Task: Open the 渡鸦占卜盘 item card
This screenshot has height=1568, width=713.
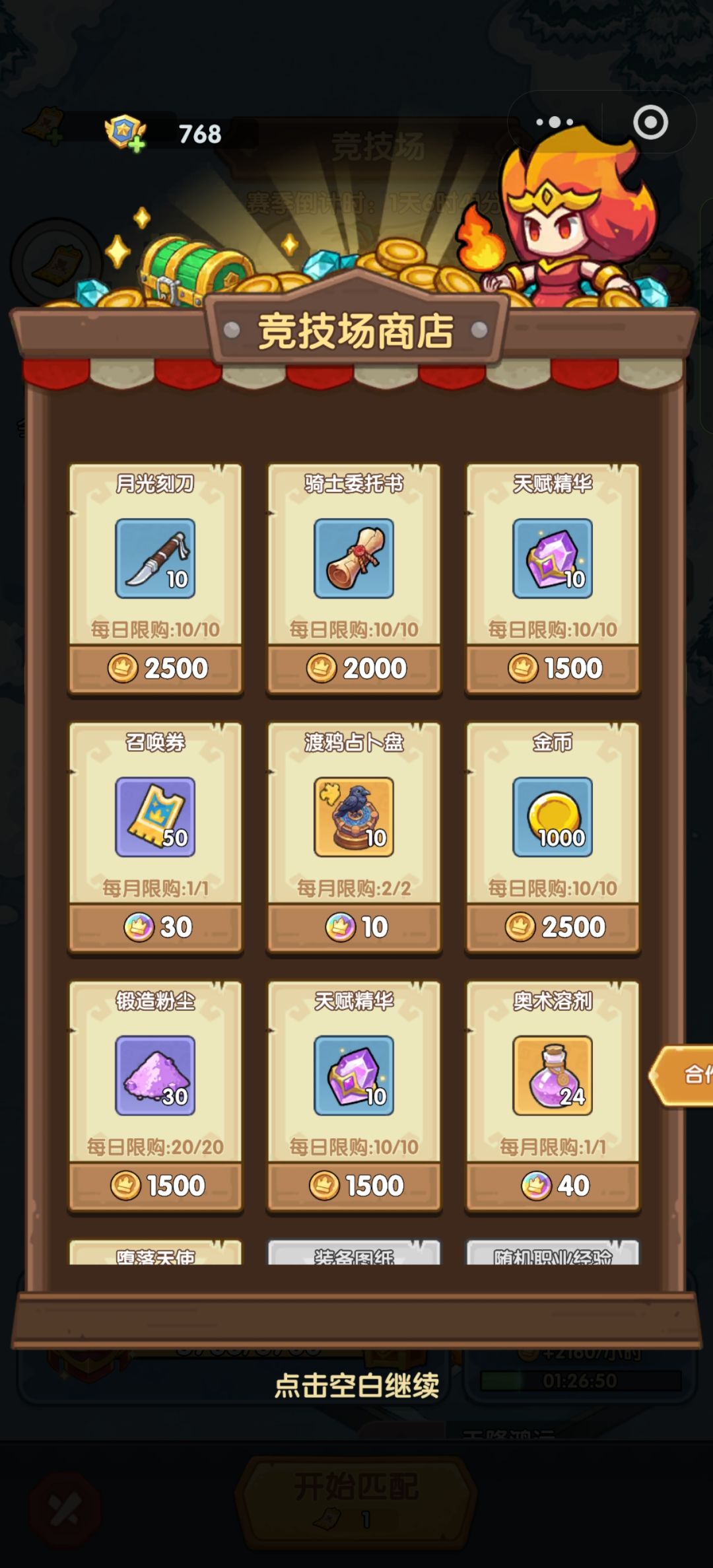Action: 354,838
